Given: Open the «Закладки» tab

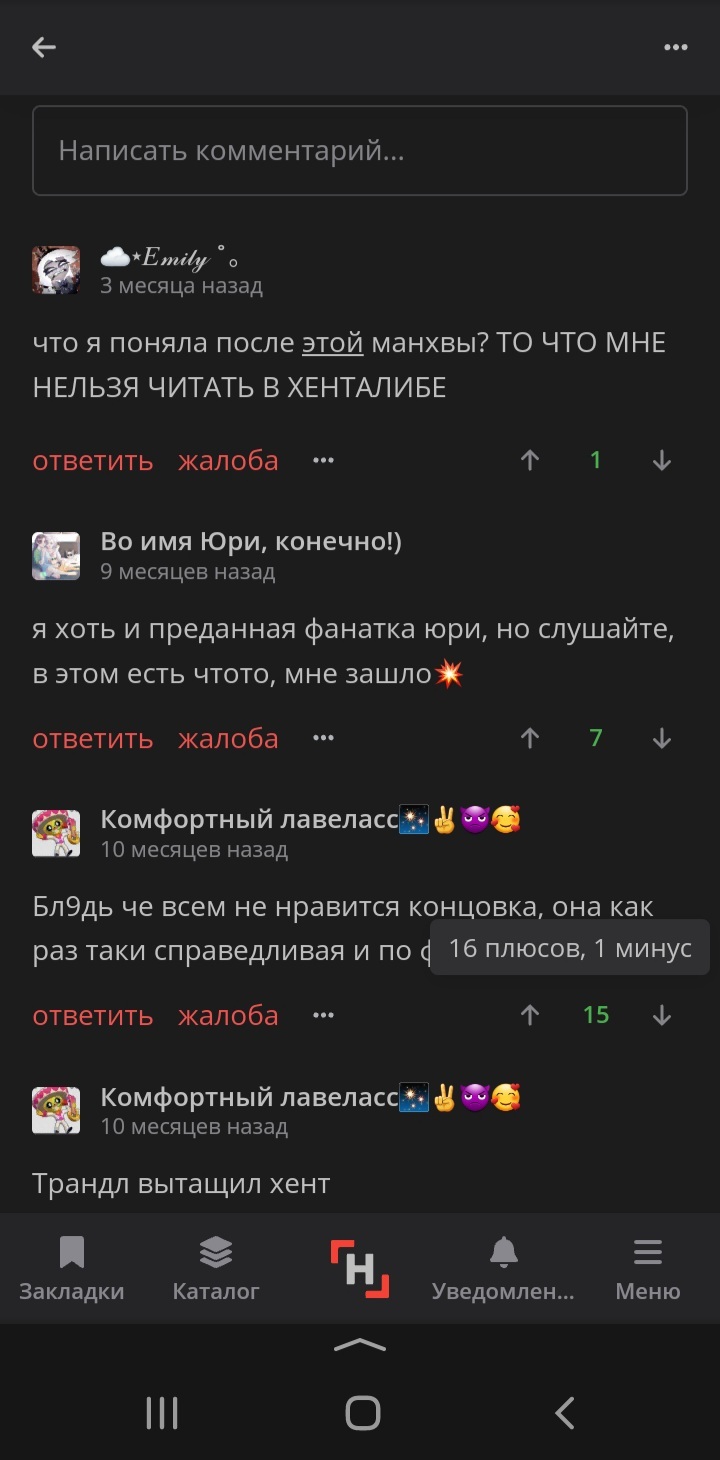Looking at the screenshot, I should pos(72,1268).
